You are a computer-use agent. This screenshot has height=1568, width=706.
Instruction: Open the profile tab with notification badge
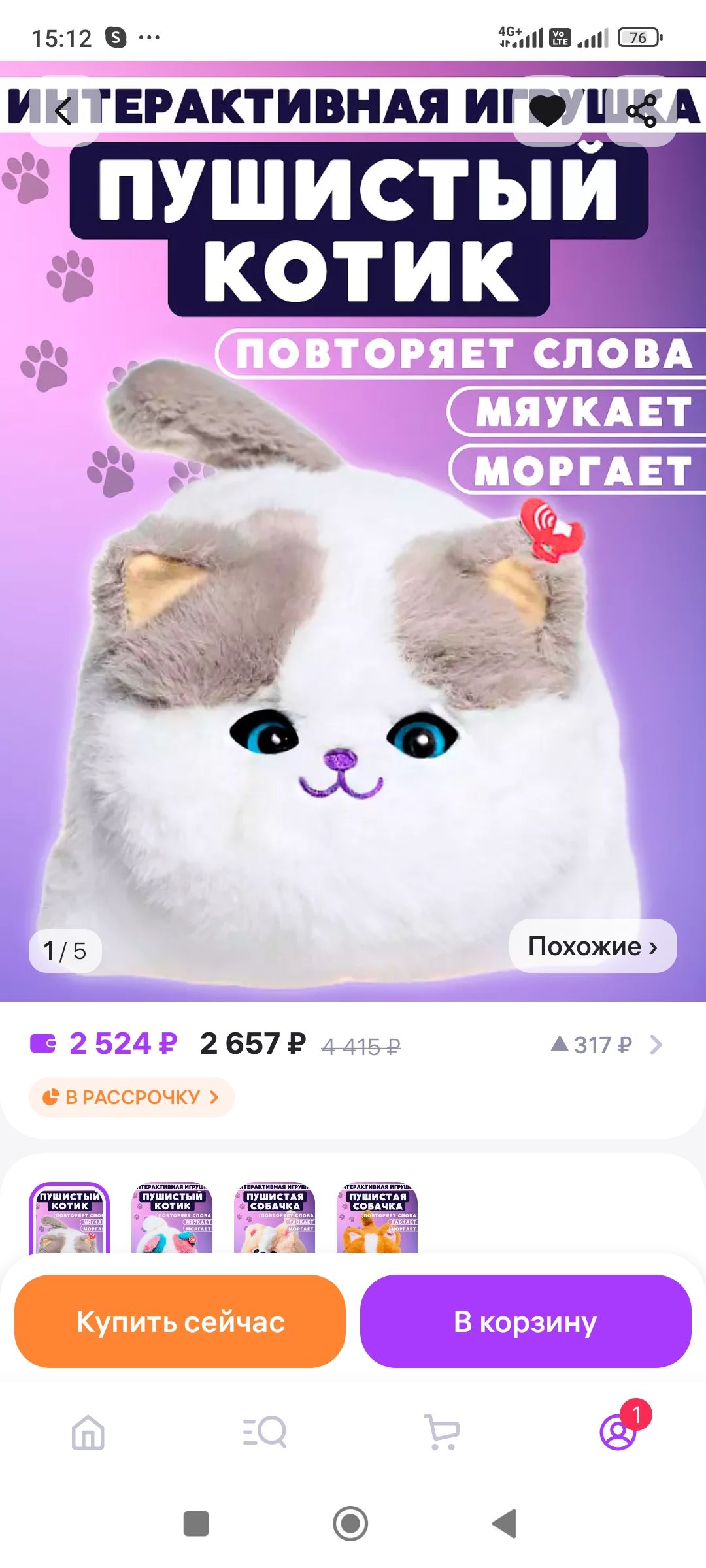618,1432
